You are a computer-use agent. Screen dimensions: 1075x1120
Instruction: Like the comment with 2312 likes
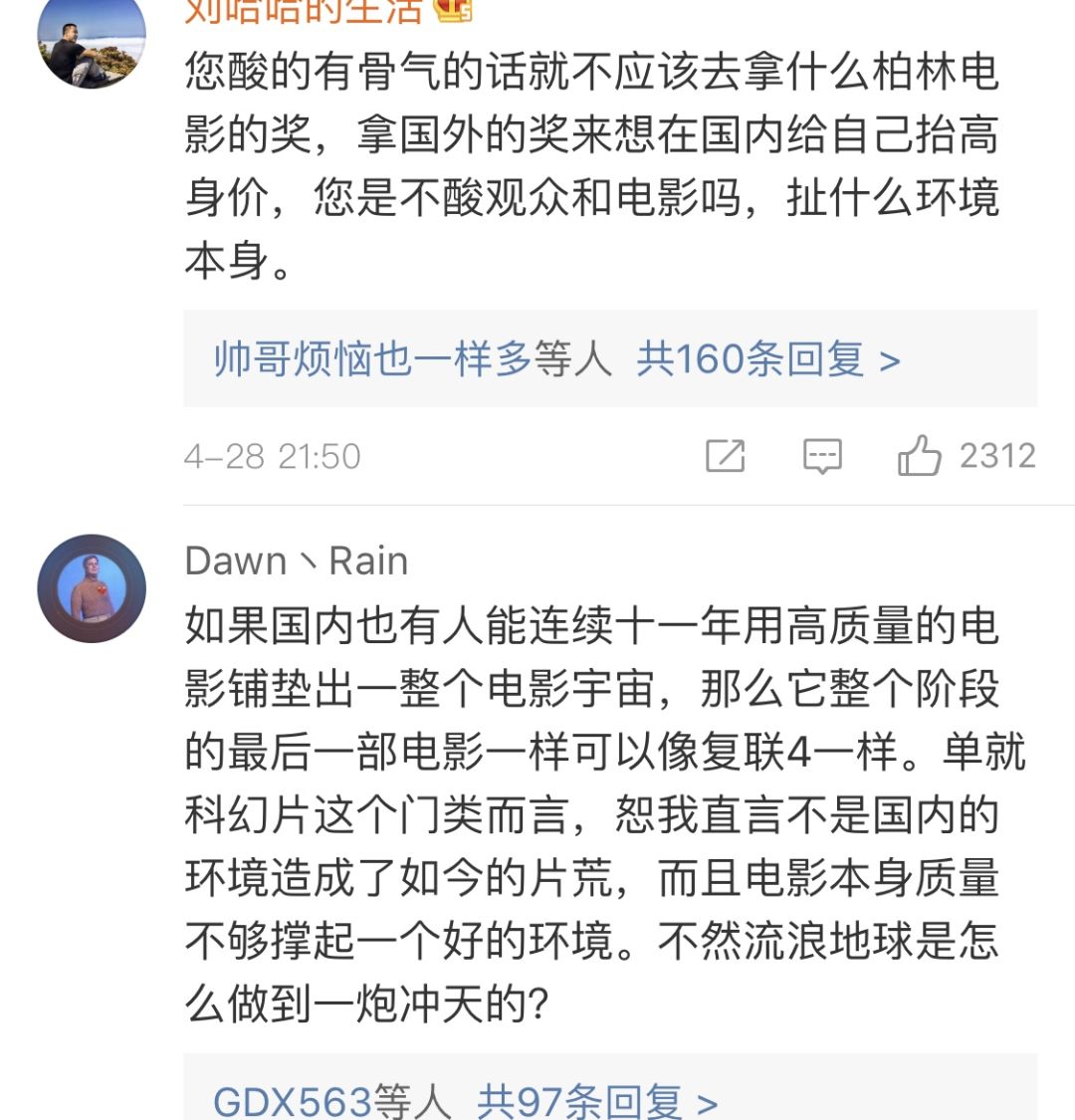pyautogui.click(x=920, y=456)
